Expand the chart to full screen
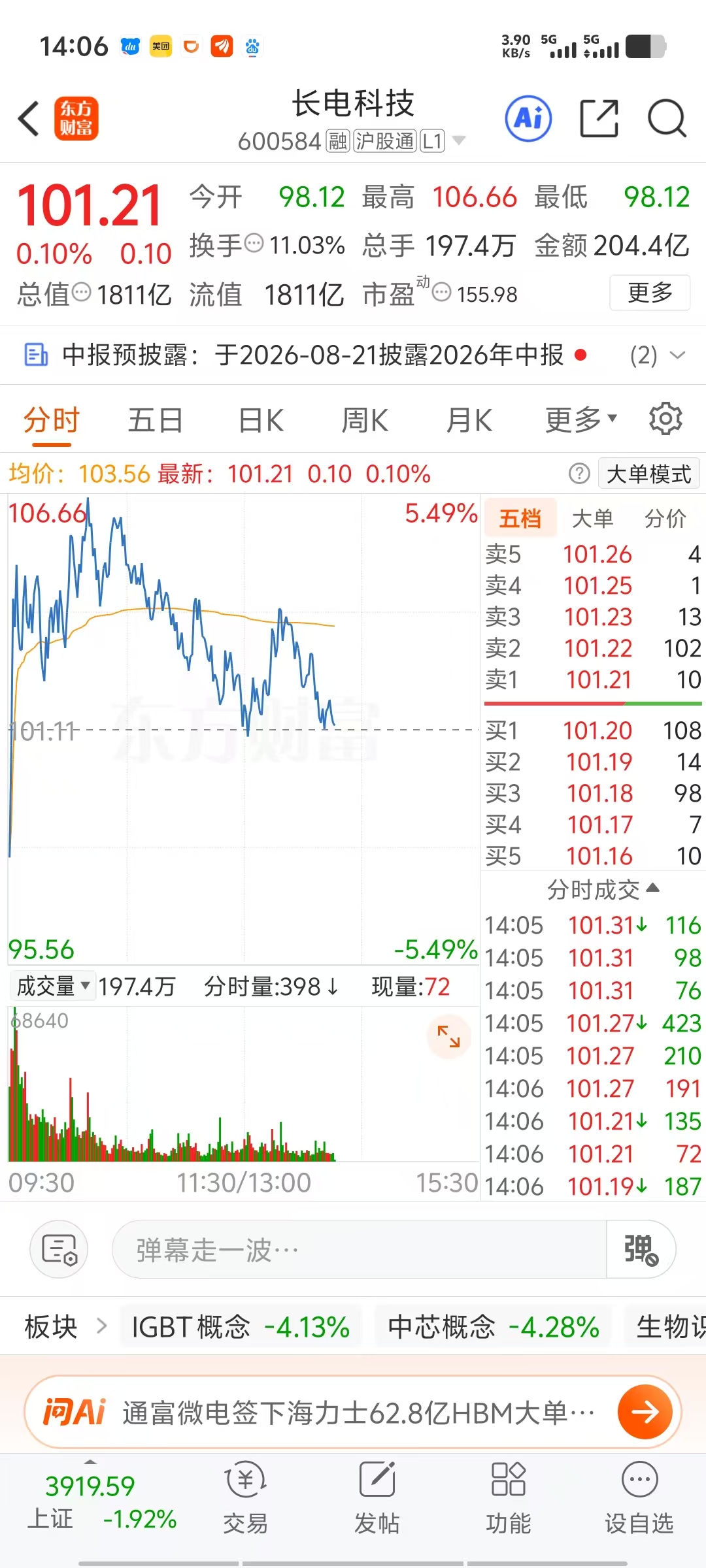The width and height of the screenshot is (706, 1568). tap(448, 1037)
